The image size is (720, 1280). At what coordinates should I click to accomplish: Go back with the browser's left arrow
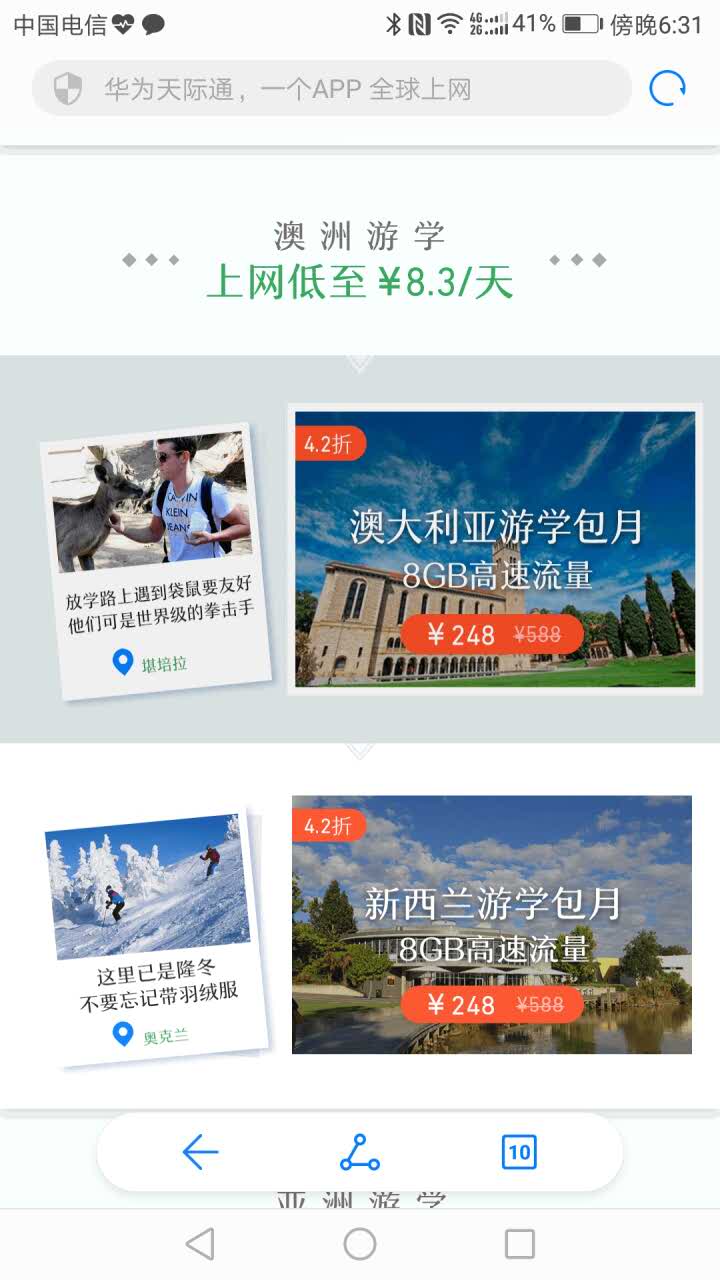coord(200,1152)
